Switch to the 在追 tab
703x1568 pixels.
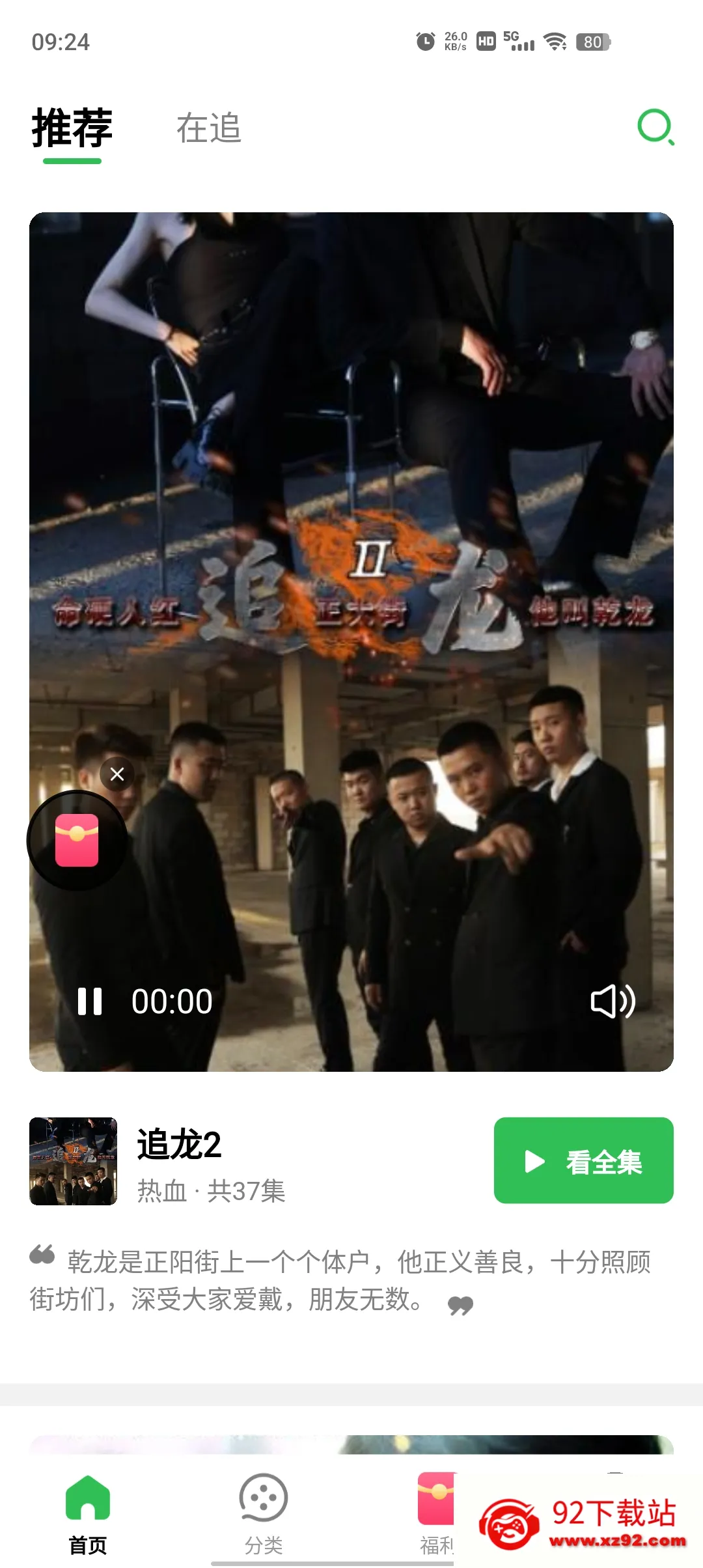tap(209, 128)
